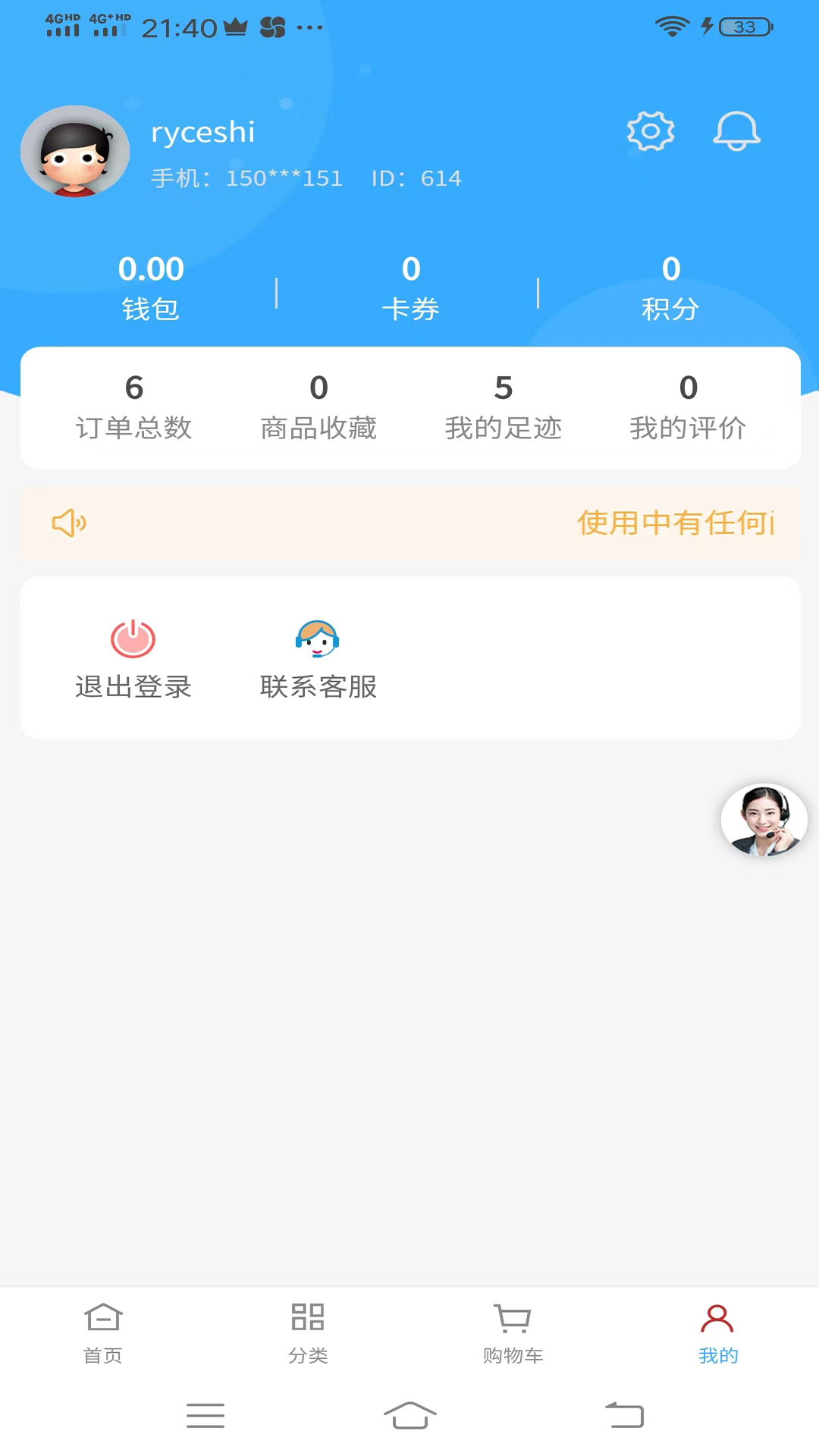Open the settings gear icon

650,130
